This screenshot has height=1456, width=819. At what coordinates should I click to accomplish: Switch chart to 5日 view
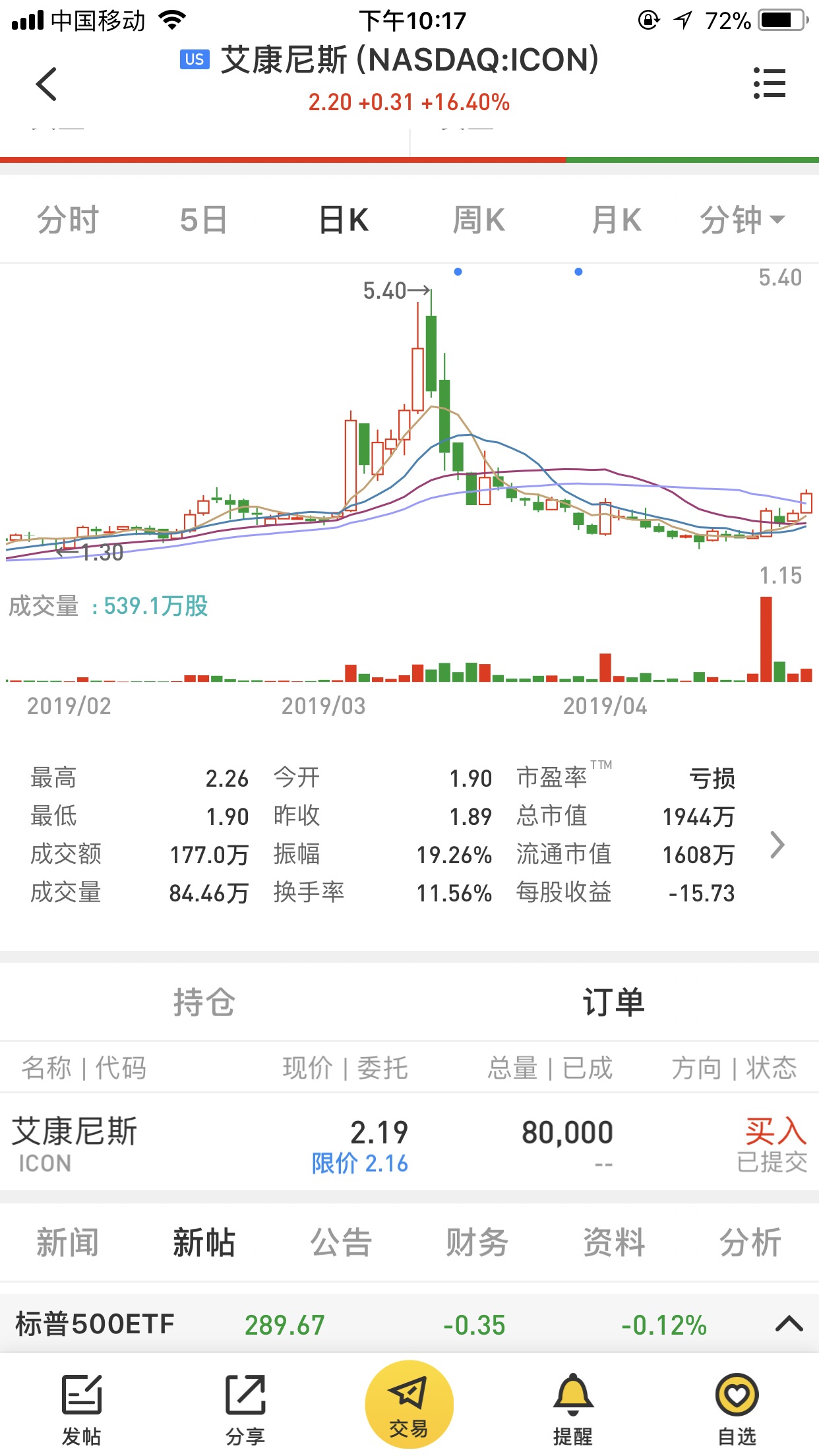click(x=204, y=220)
